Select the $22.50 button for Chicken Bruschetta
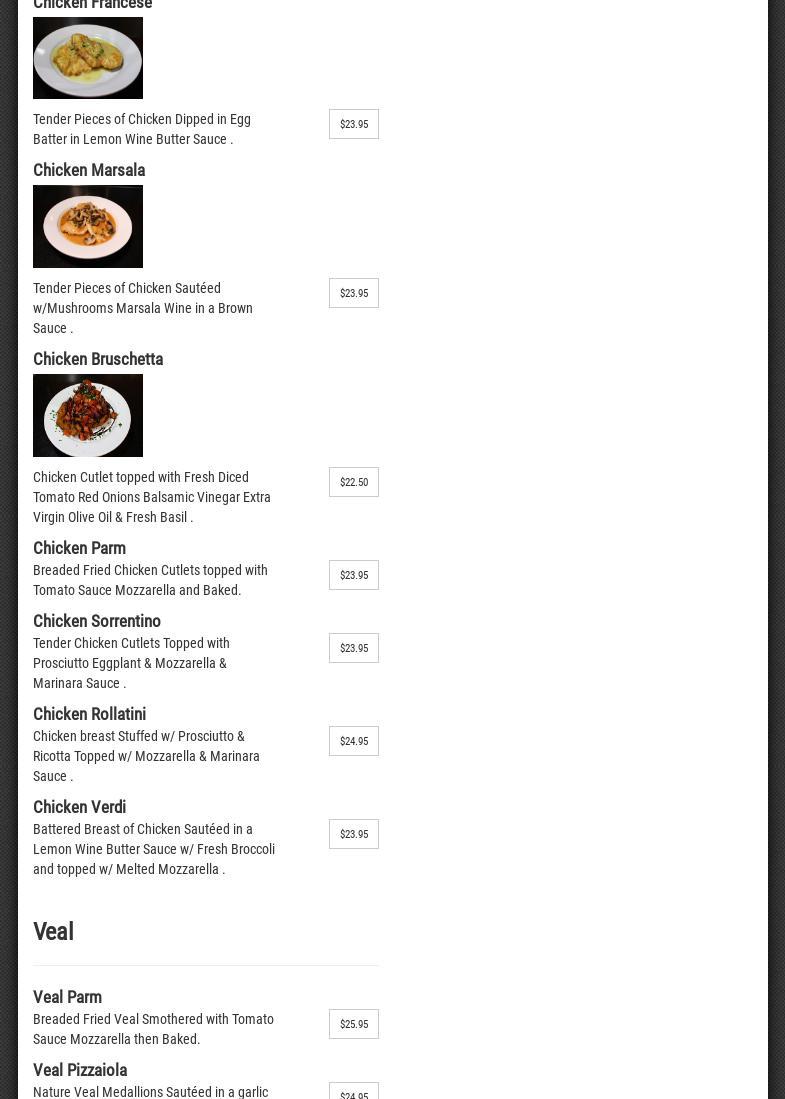 coord(354,482)
